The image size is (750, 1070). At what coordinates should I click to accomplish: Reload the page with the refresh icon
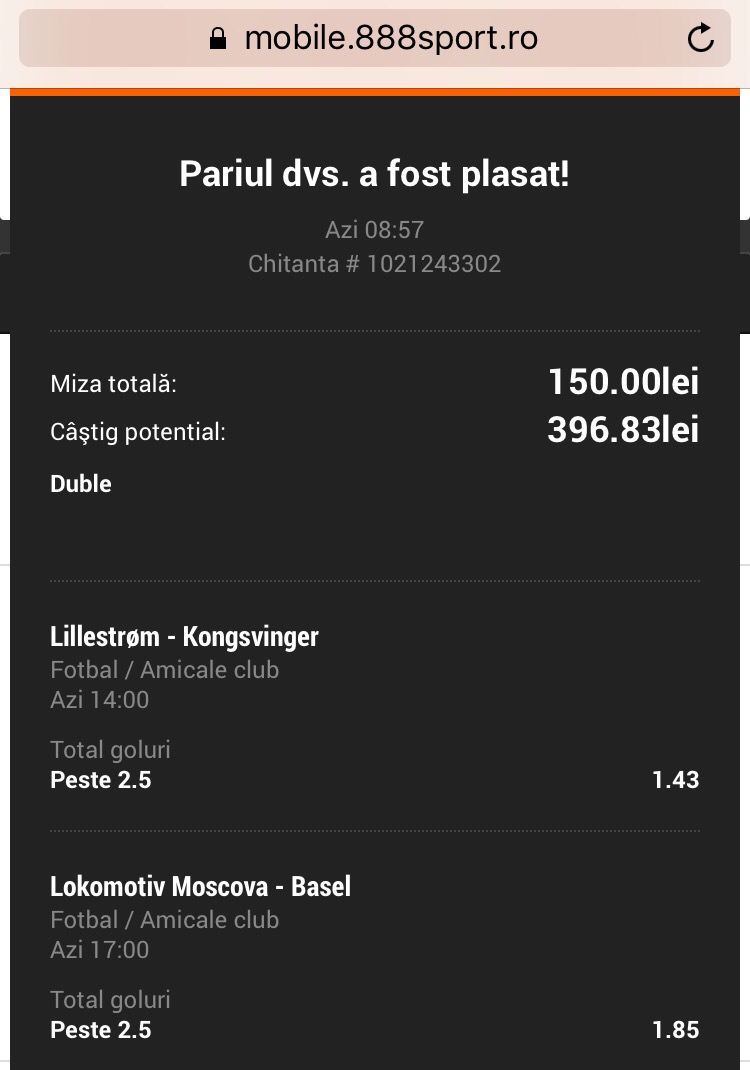700,38
